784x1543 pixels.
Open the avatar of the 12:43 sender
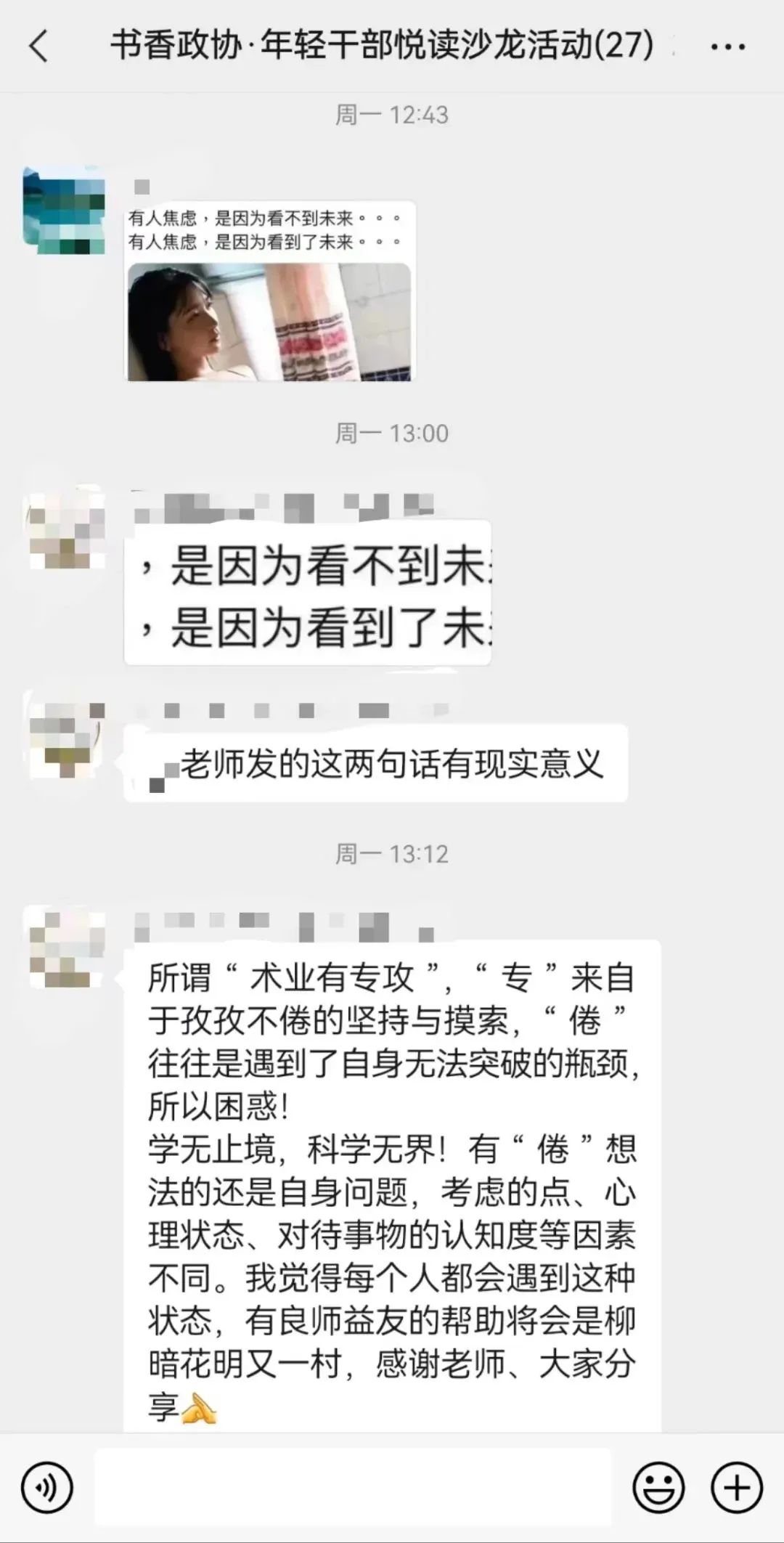coord(63,211)
